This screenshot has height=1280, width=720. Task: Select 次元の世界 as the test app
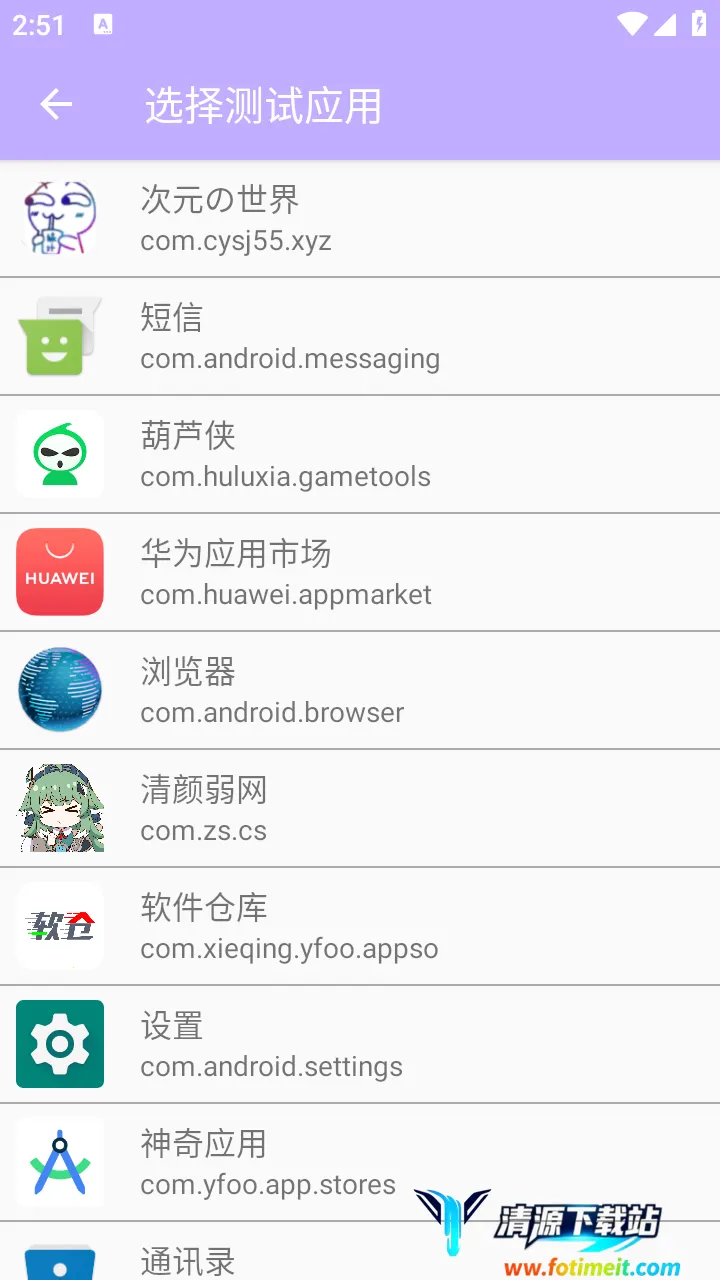[360, 218]
